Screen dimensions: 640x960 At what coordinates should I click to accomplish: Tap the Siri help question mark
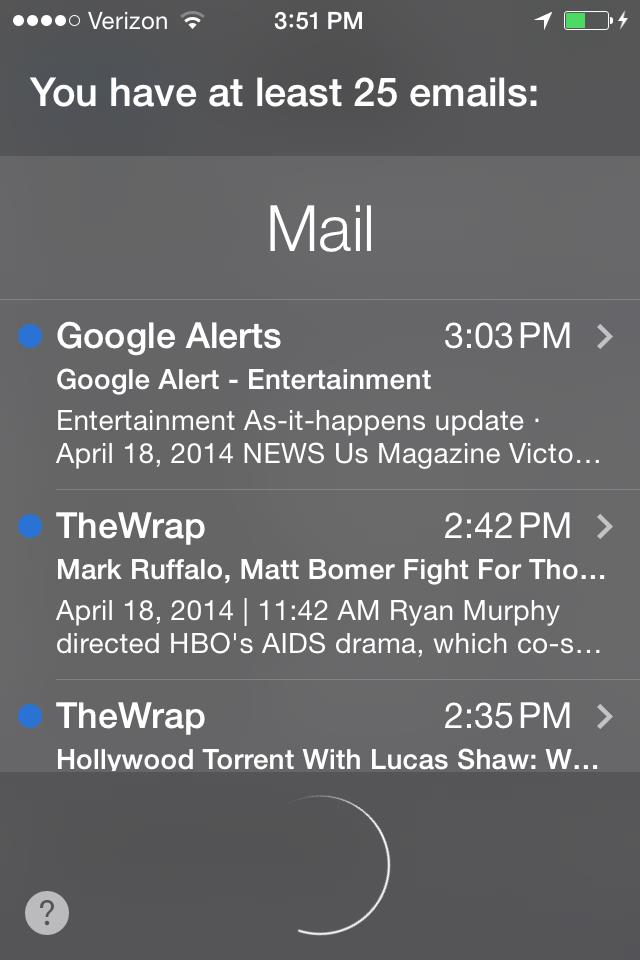pos(47,912)
